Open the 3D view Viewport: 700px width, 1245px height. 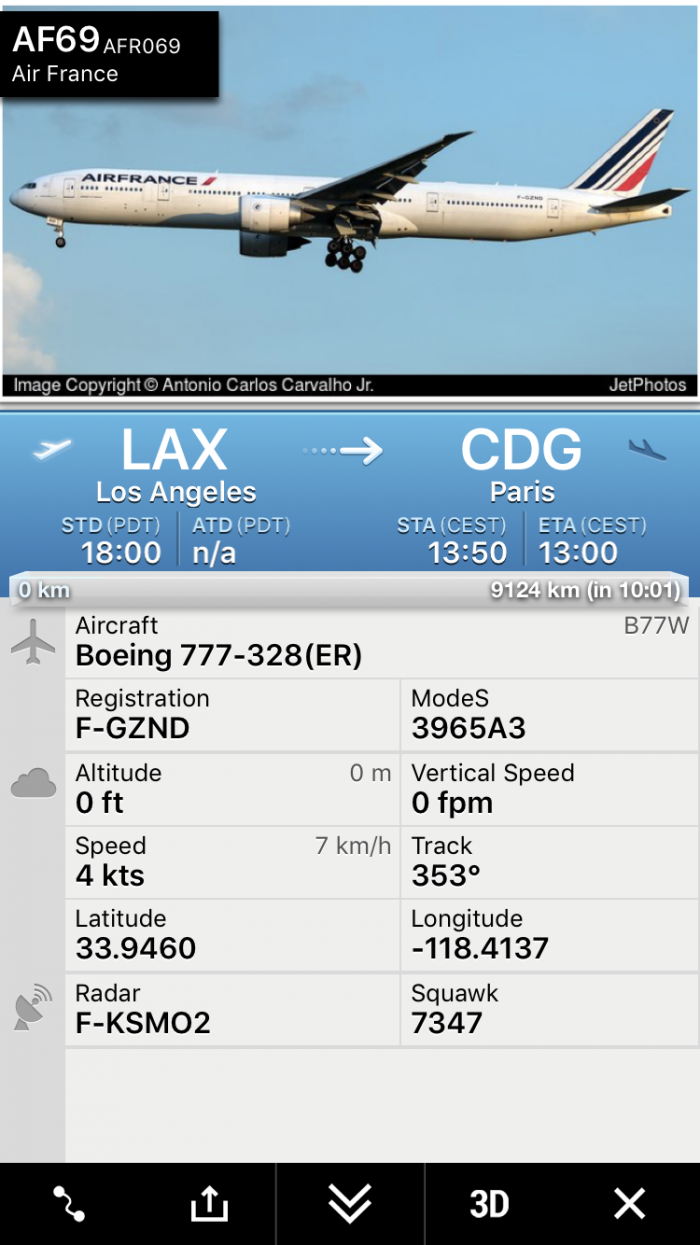click(x=489, y=1204)
